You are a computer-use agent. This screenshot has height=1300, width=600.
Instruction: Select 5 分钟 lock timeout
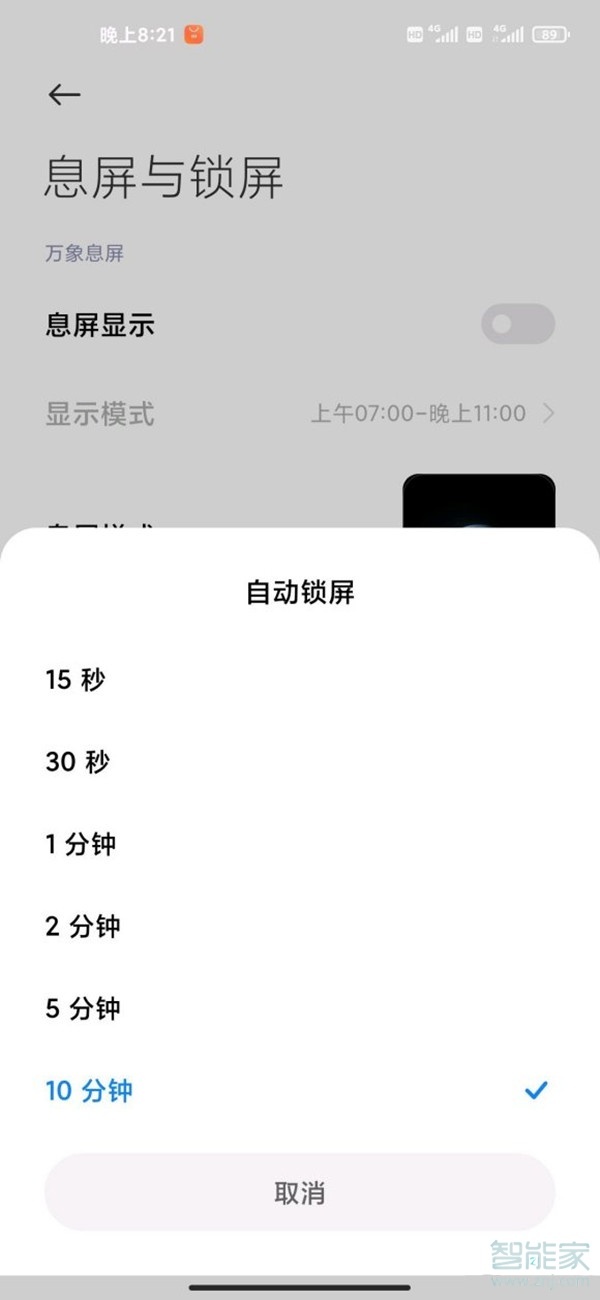(x=83, y=1008)
